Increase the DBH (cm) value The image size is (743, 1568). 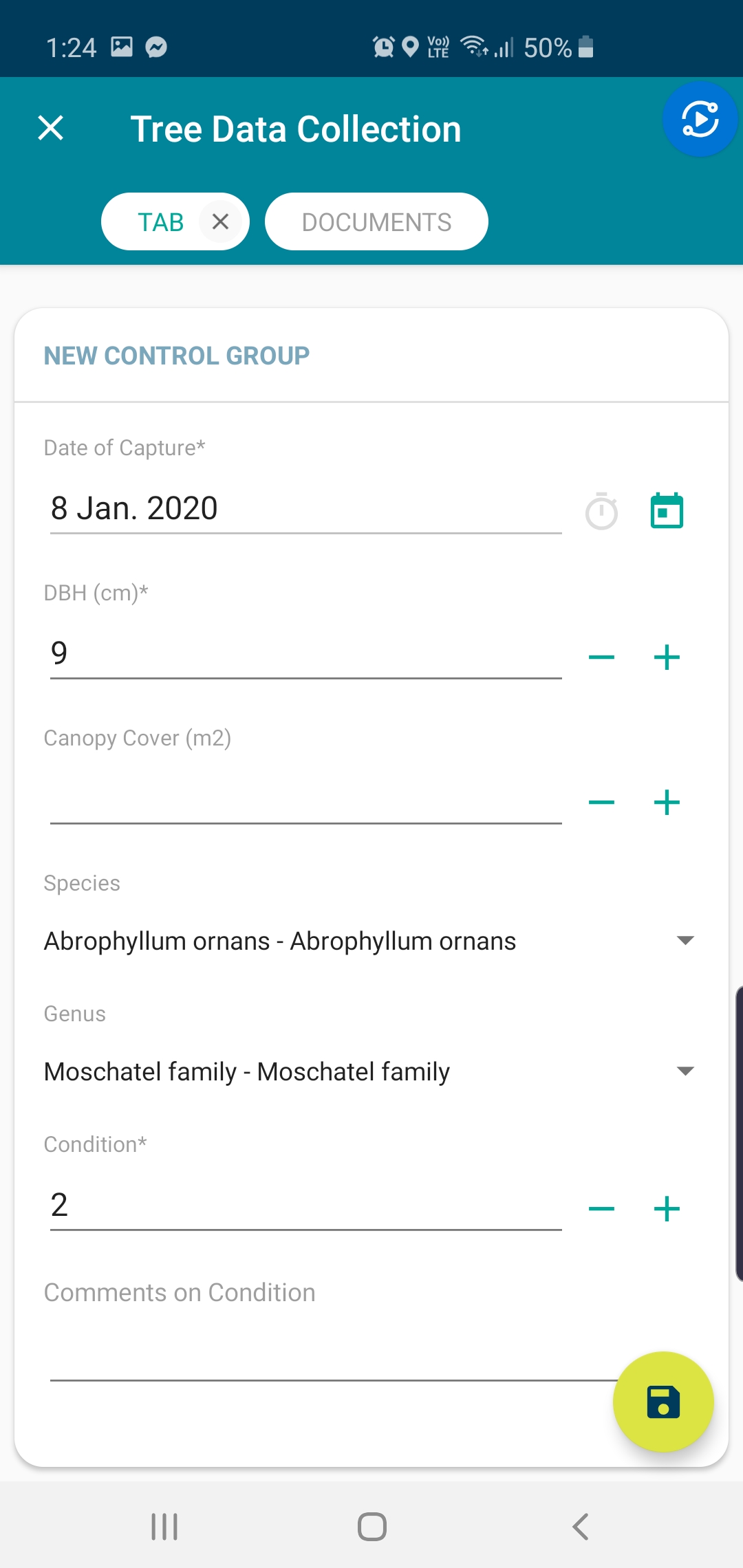[667, 657]
